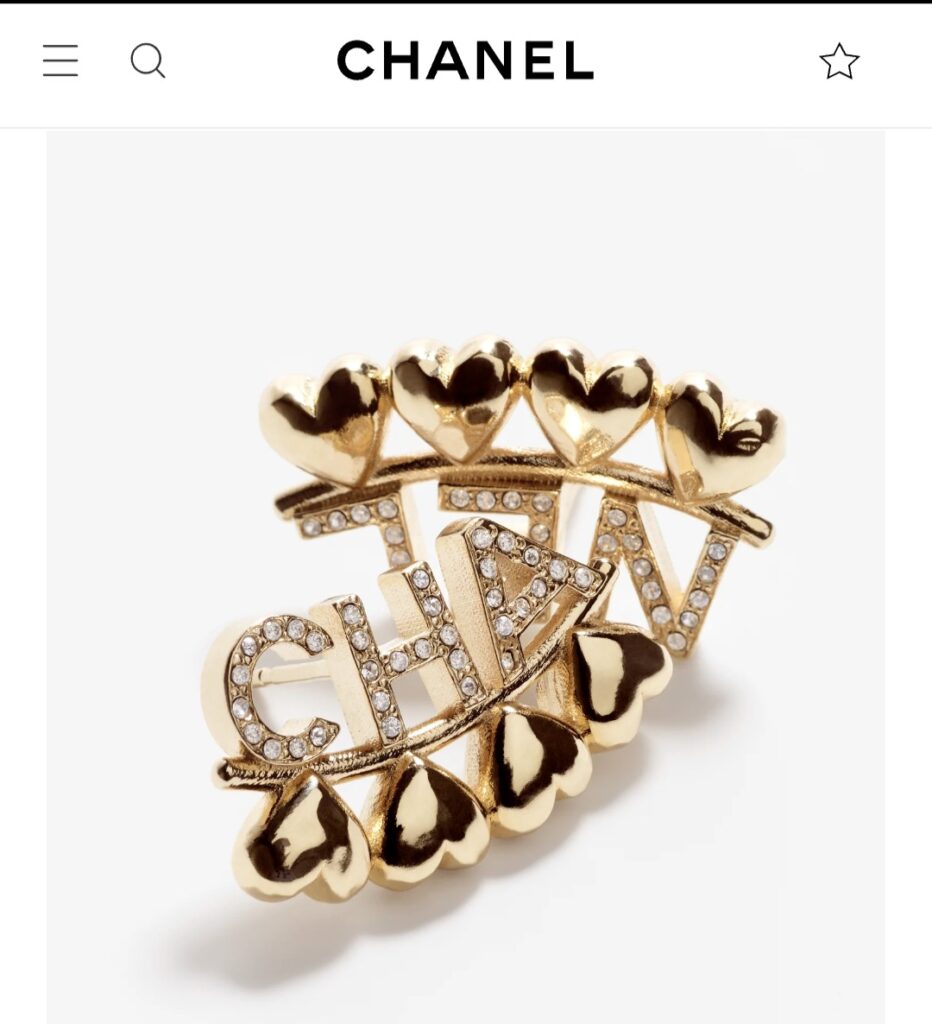Open the search icon

click(x=148, y=61)
